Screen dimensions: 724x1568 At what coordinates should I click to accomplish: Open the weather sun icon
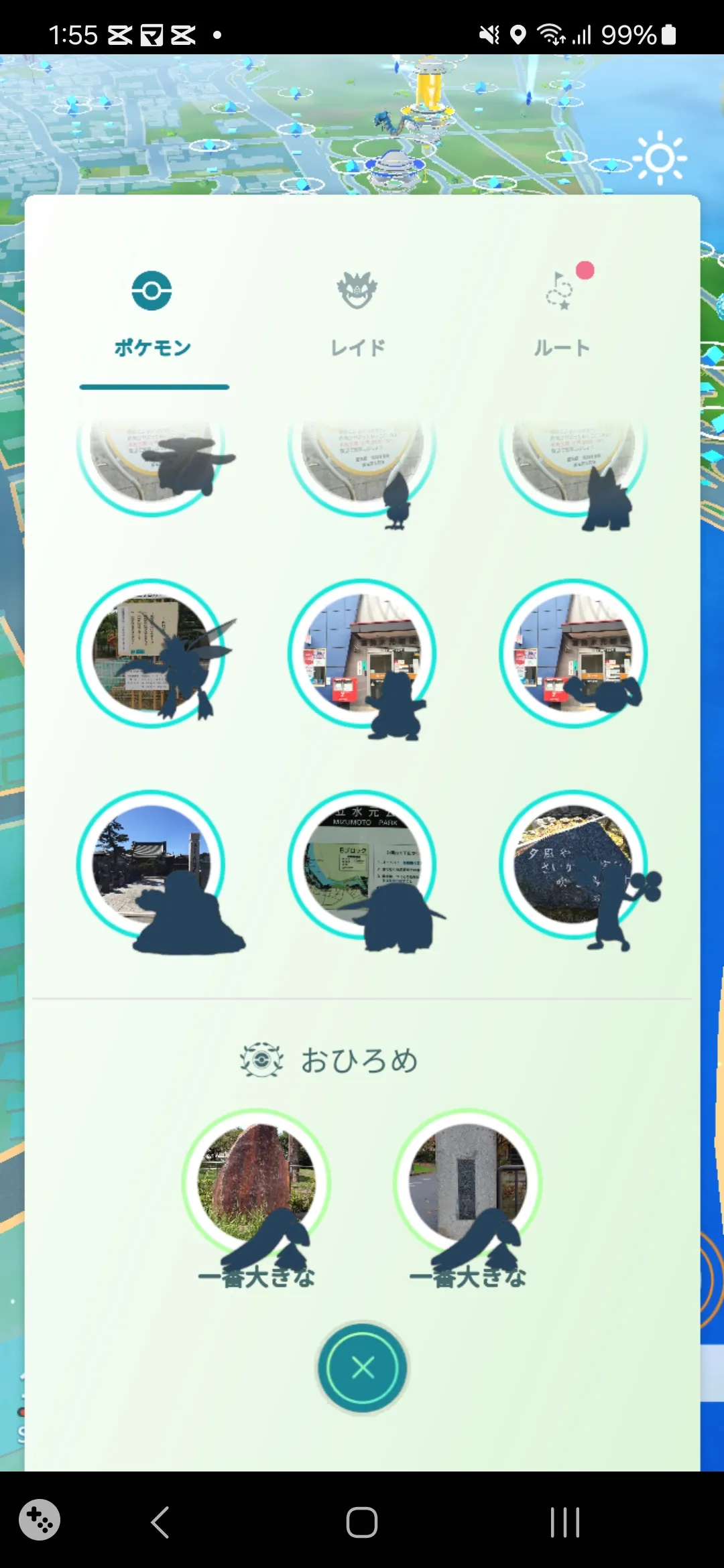click(660, 157)
